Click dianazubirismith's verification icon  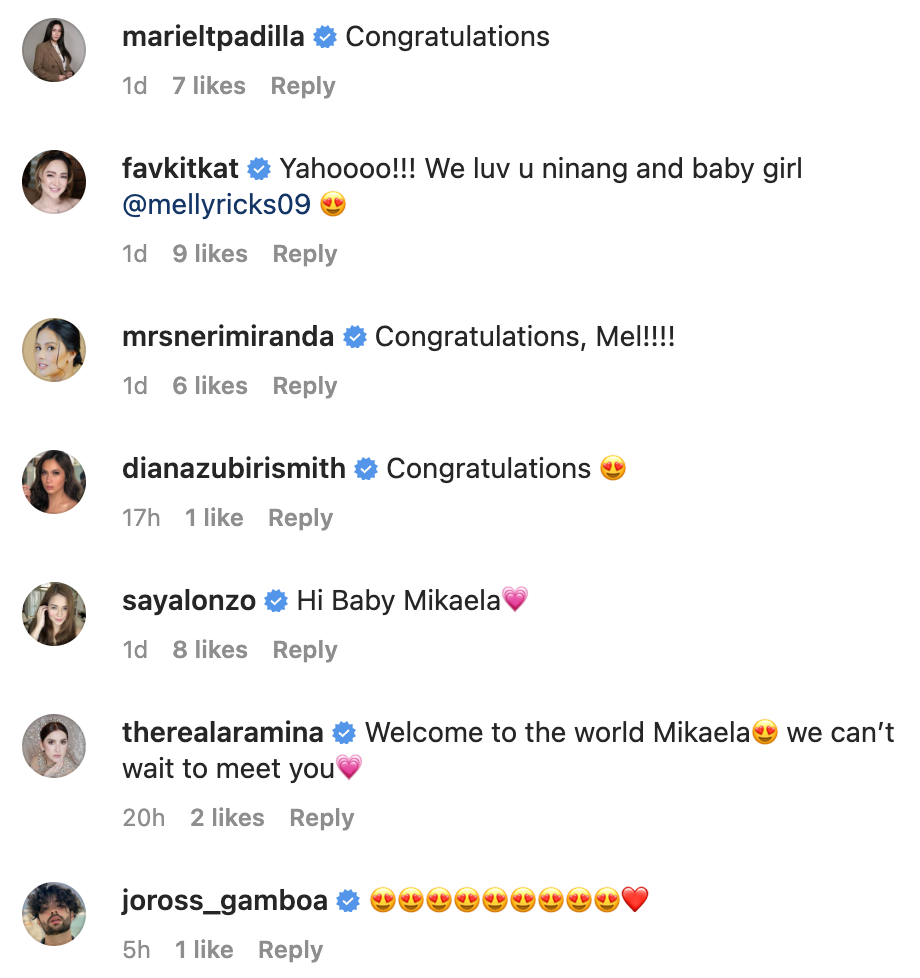point(365,468)
